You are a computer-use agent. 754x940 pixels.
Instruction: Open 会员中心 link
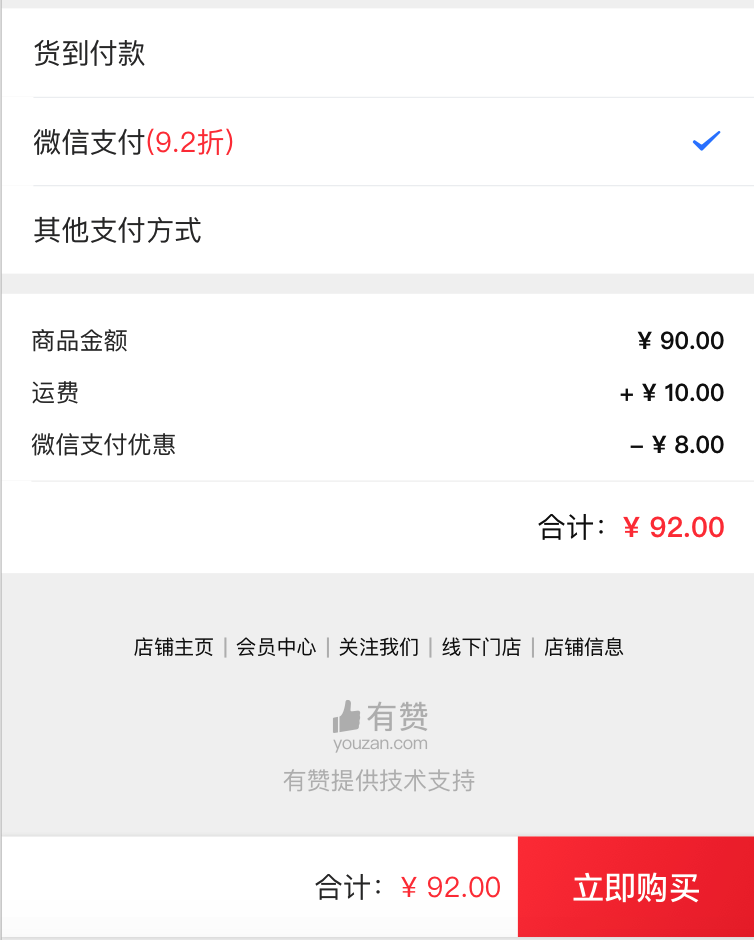[x=276, y=647]
